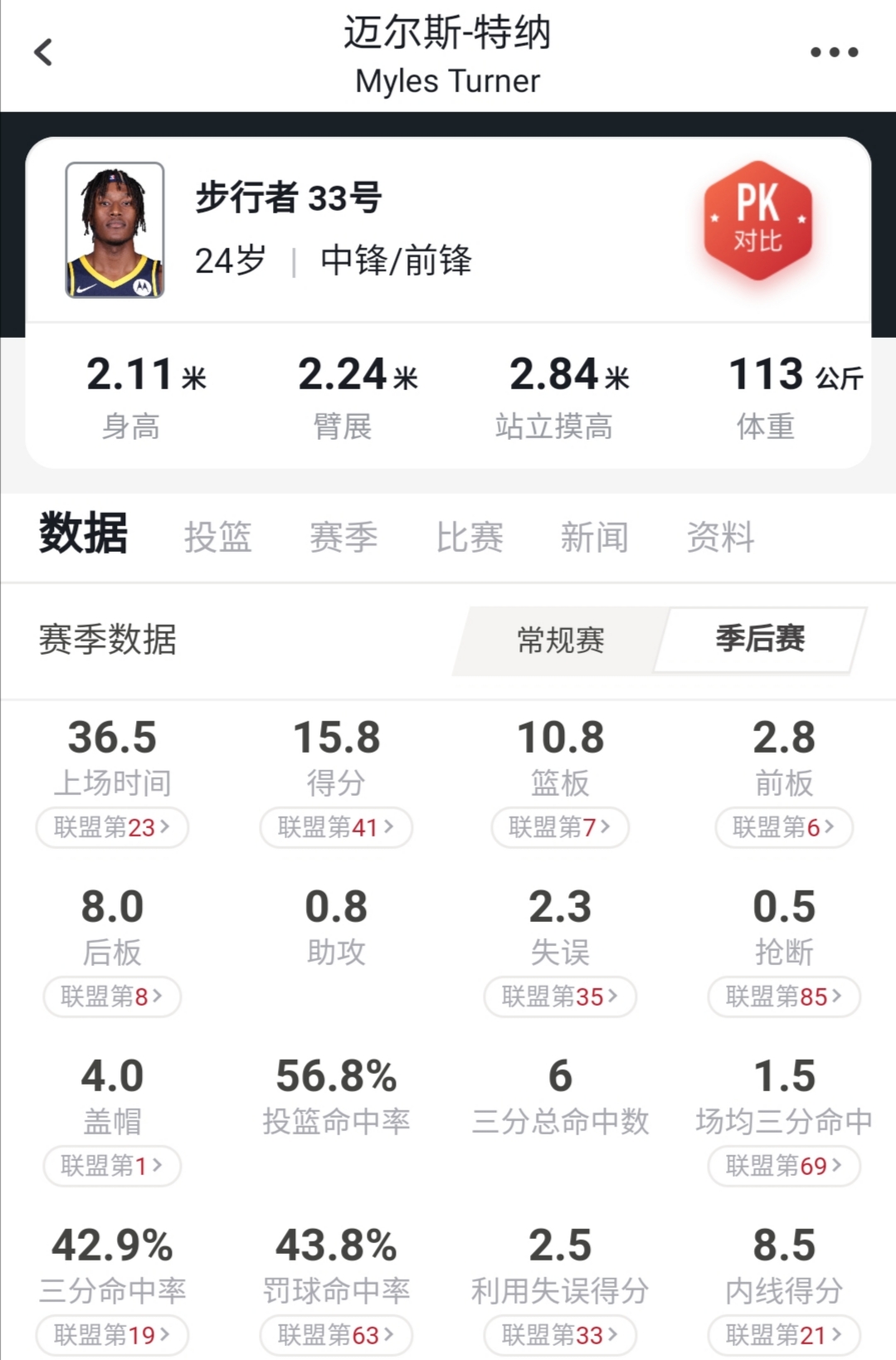Open league rank 7 for 篮板
896x1360 pixels.
pos(560,827)
